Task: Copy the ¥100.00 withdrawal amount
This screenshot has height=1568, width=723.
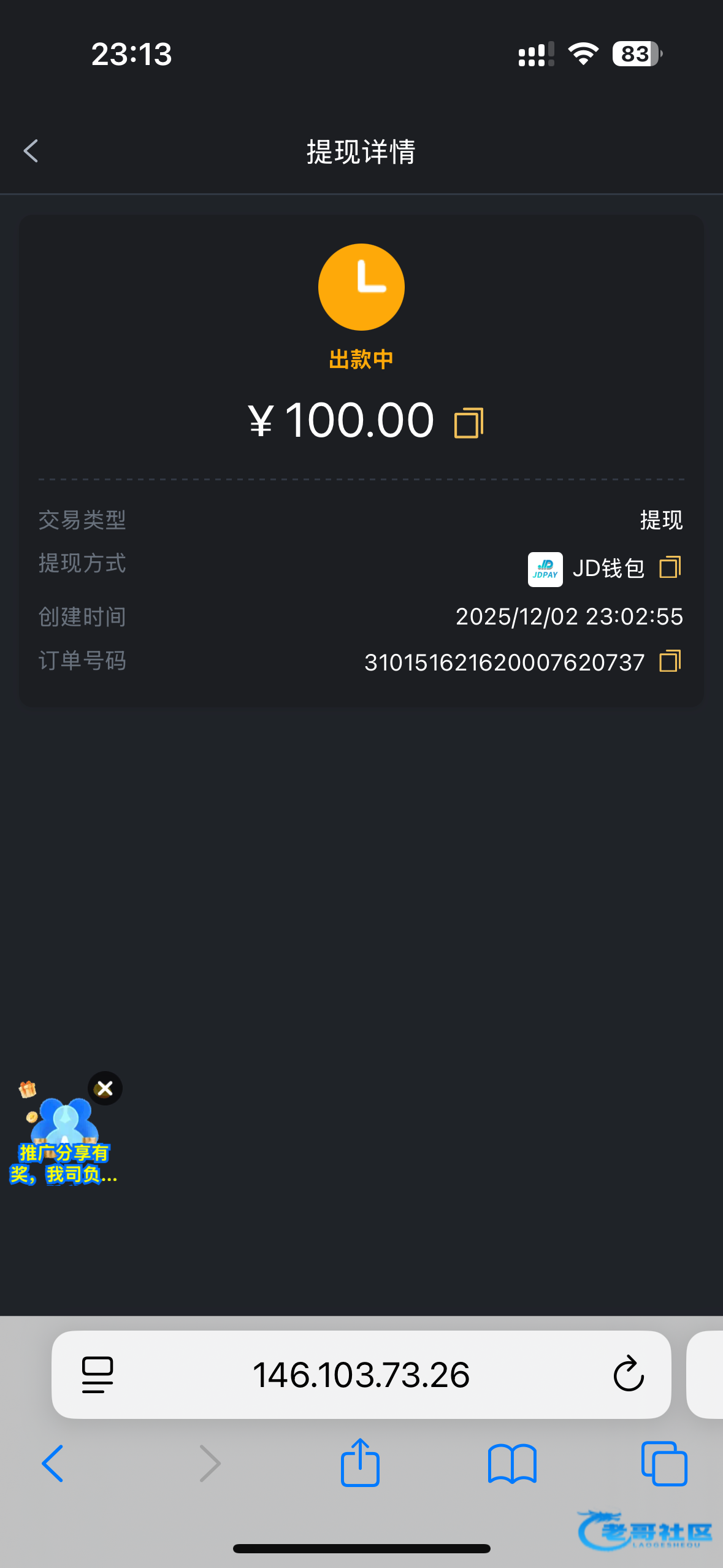Action: [469, 423]
